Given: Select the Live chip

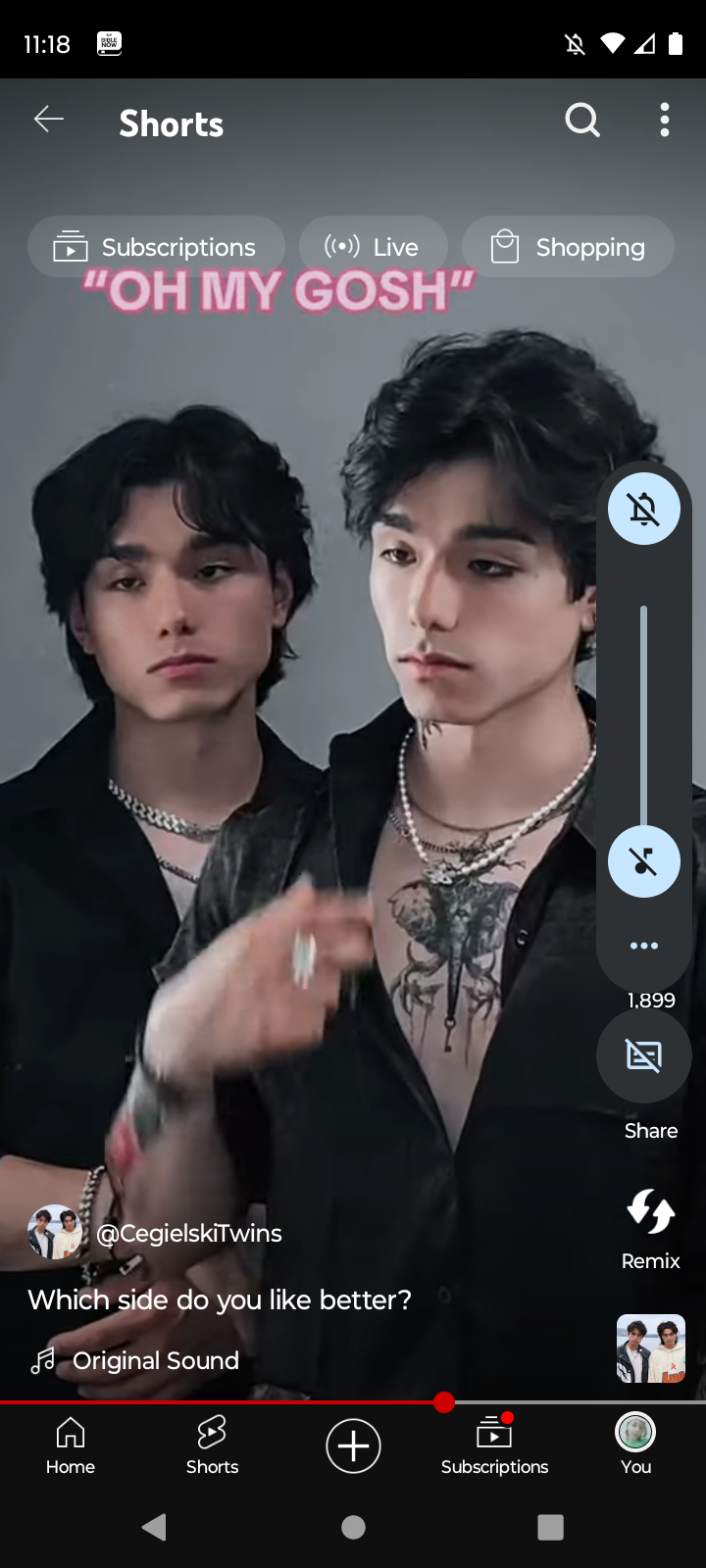Looking at the screenshot, I should [373, 247].
